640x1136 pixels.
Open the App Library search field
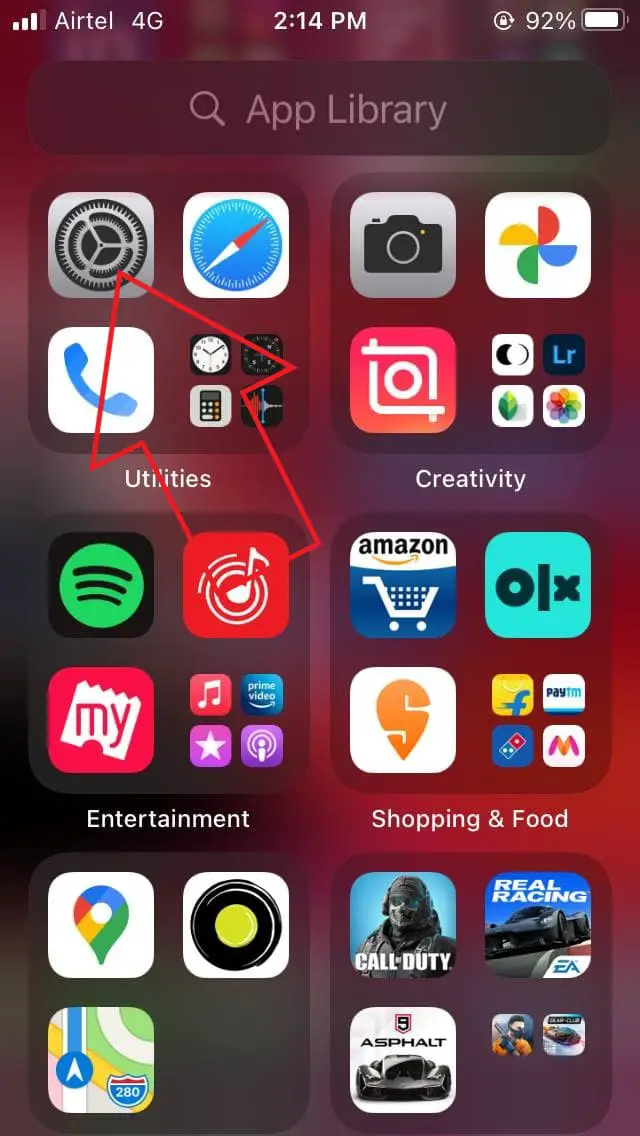pos(320,110)
